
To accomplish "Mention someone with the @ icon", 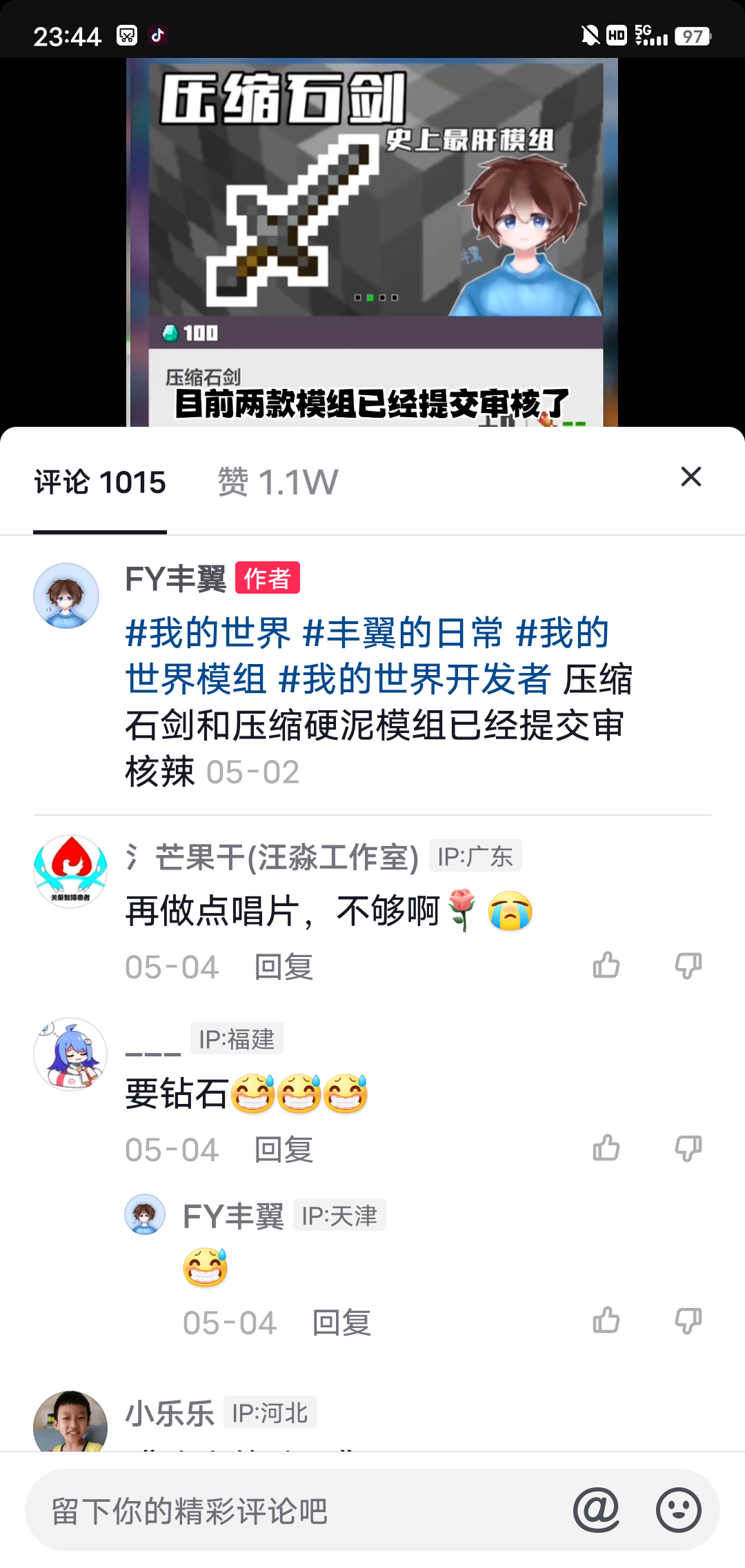I will click(x=597, y=1510).
